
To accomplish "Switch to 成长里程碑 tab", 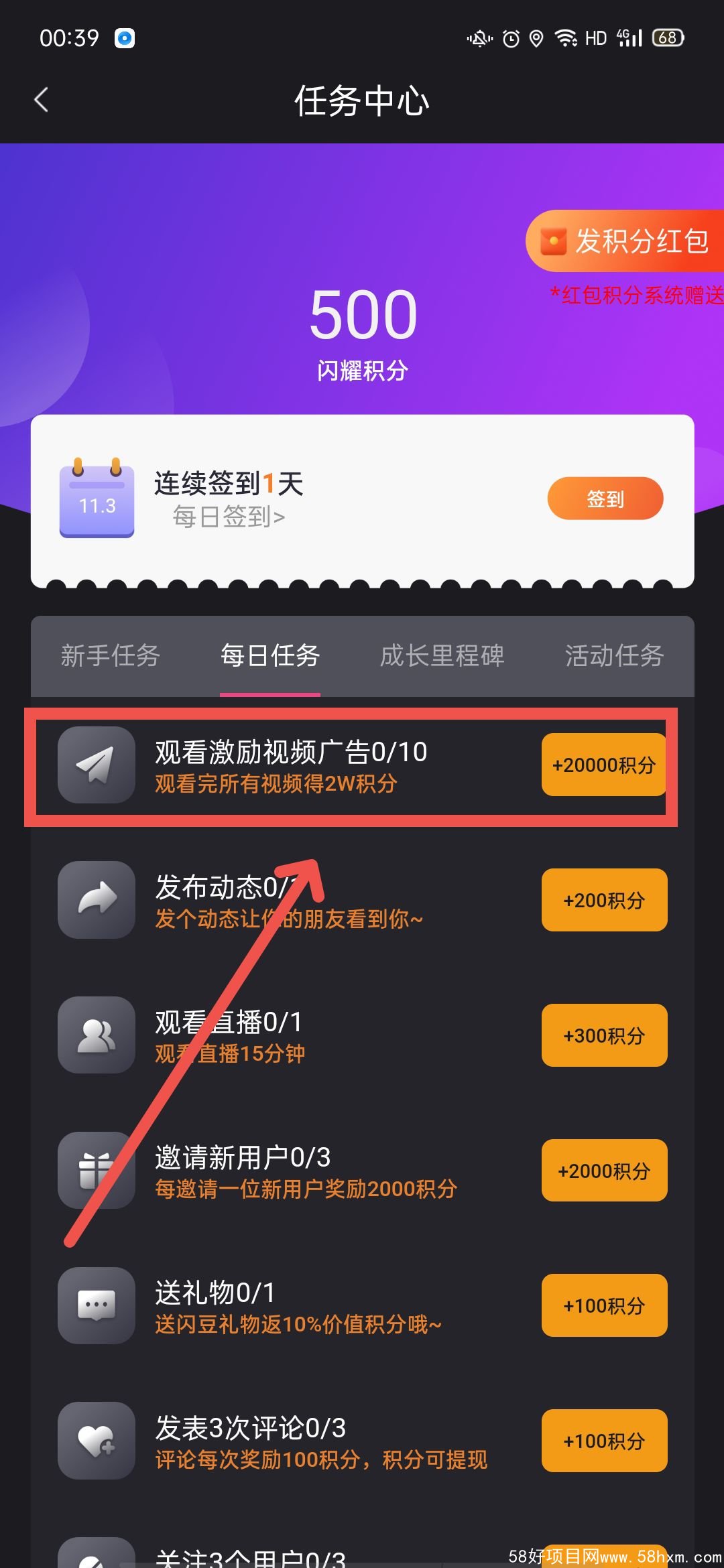I will [x=442, y=655].
